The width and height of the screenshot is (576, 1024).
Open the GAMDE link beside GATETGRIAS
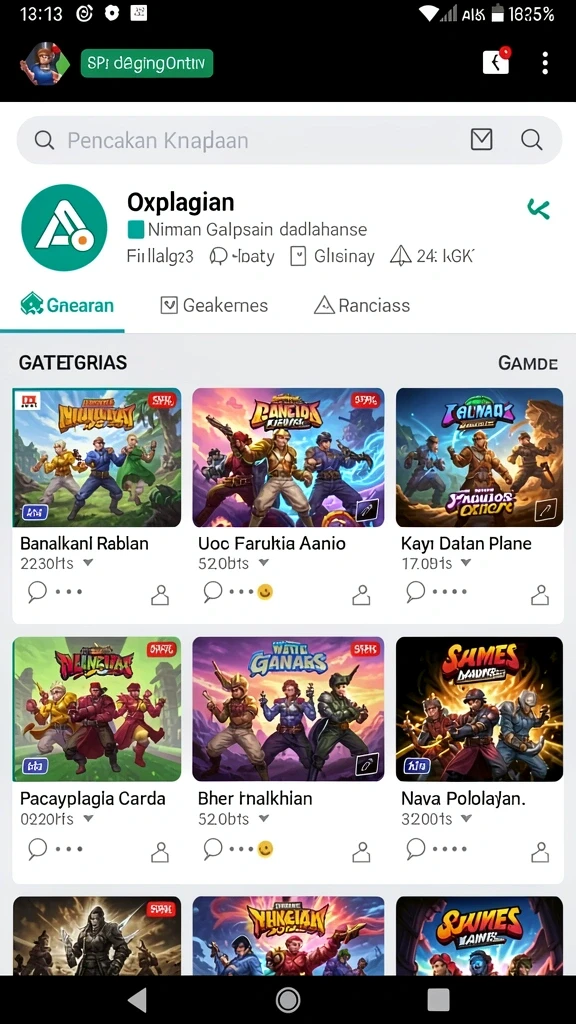[528, 363]
